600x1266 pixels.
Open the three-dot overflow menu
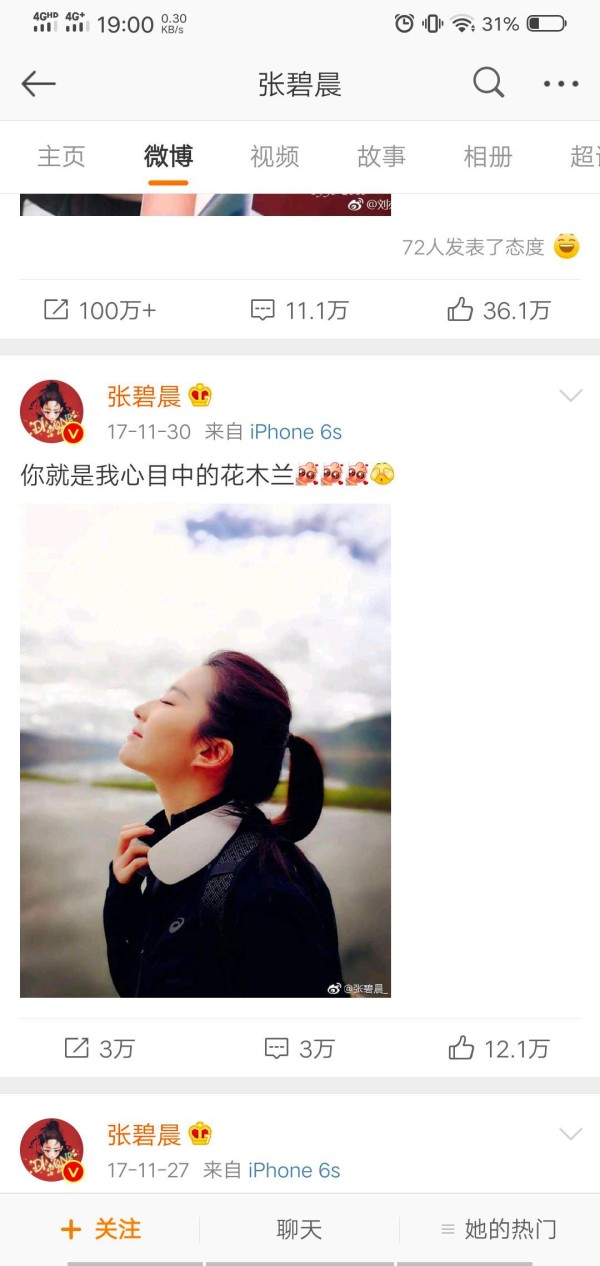(561, 85)
